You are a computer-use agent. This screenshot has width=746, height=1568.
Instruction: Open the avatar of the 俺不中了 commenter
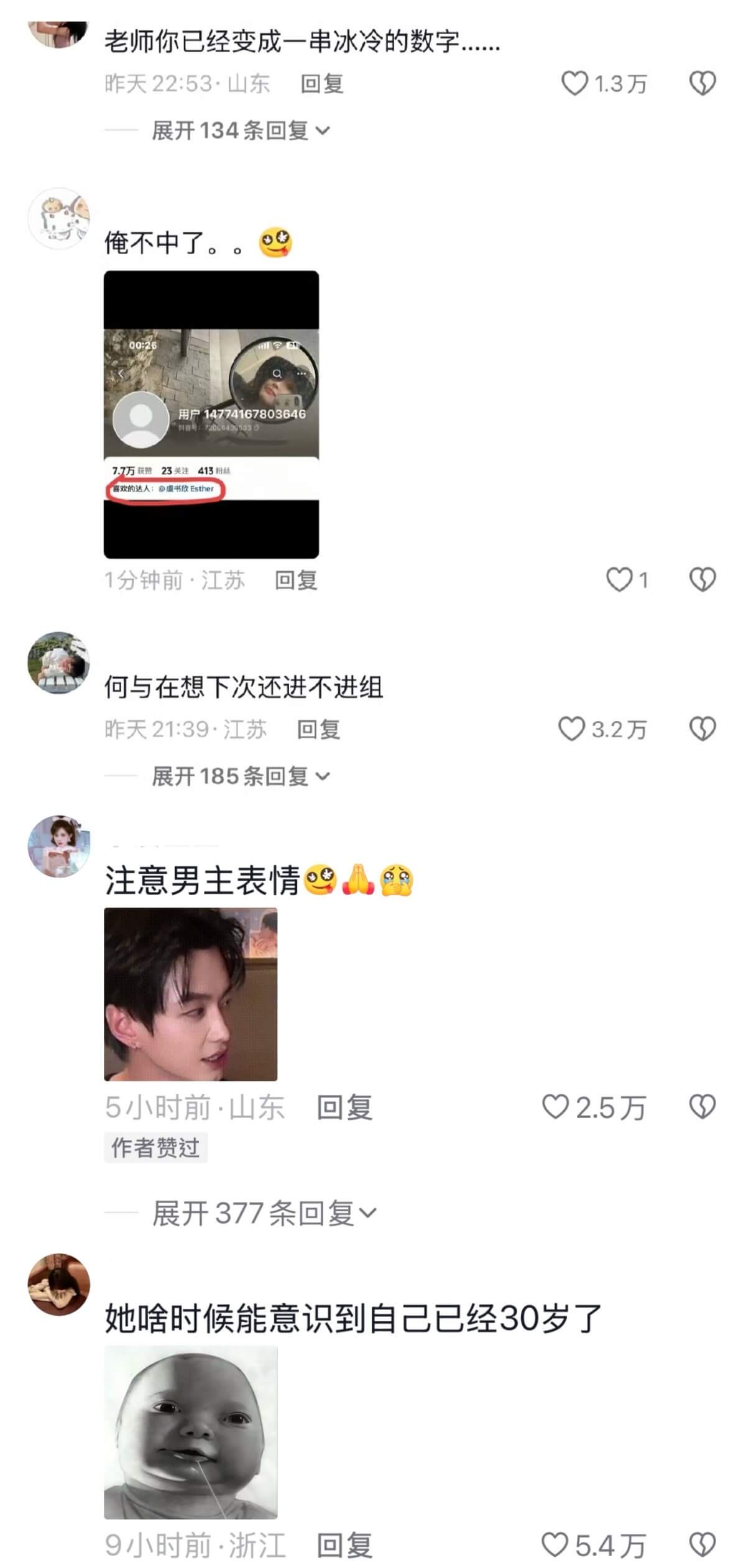tap(59, 218)
